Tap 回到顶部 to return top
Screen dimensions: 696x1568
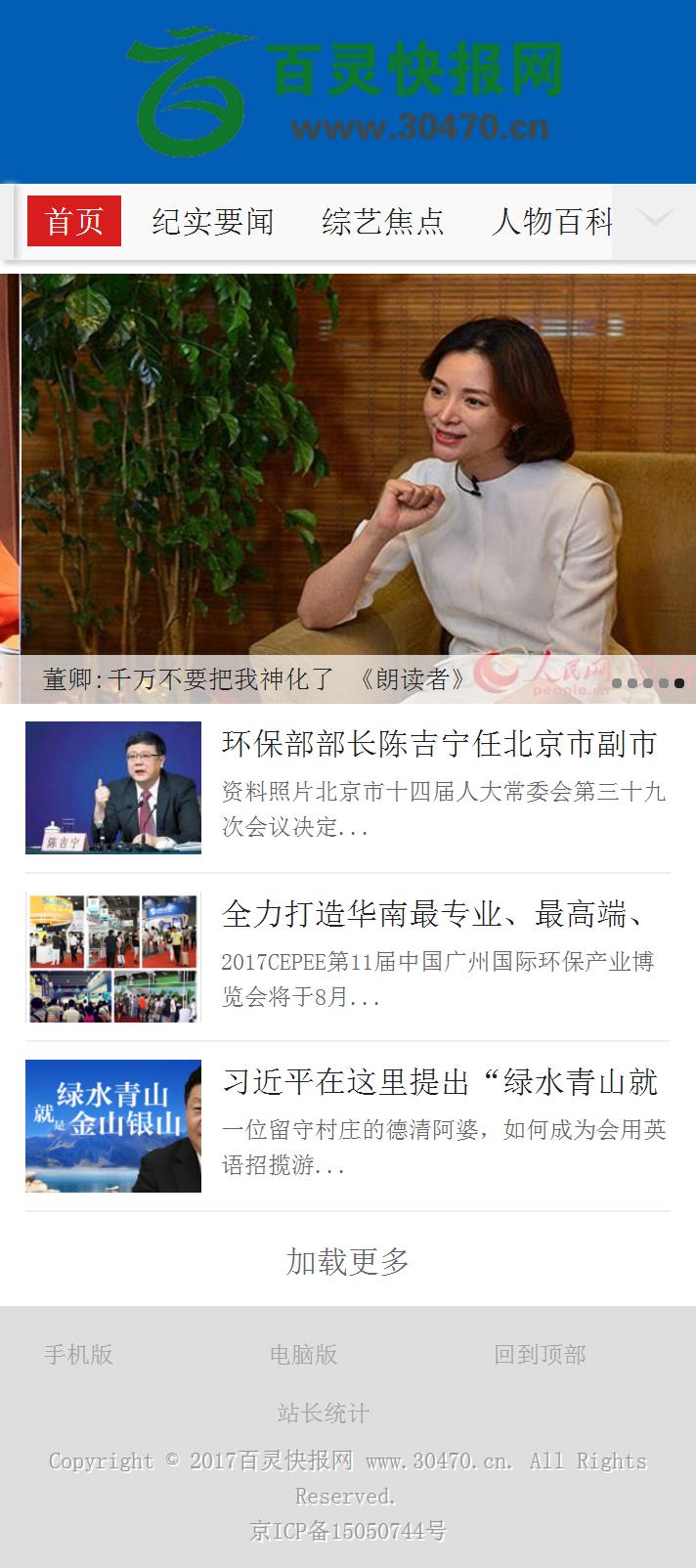coord(540,1354)
